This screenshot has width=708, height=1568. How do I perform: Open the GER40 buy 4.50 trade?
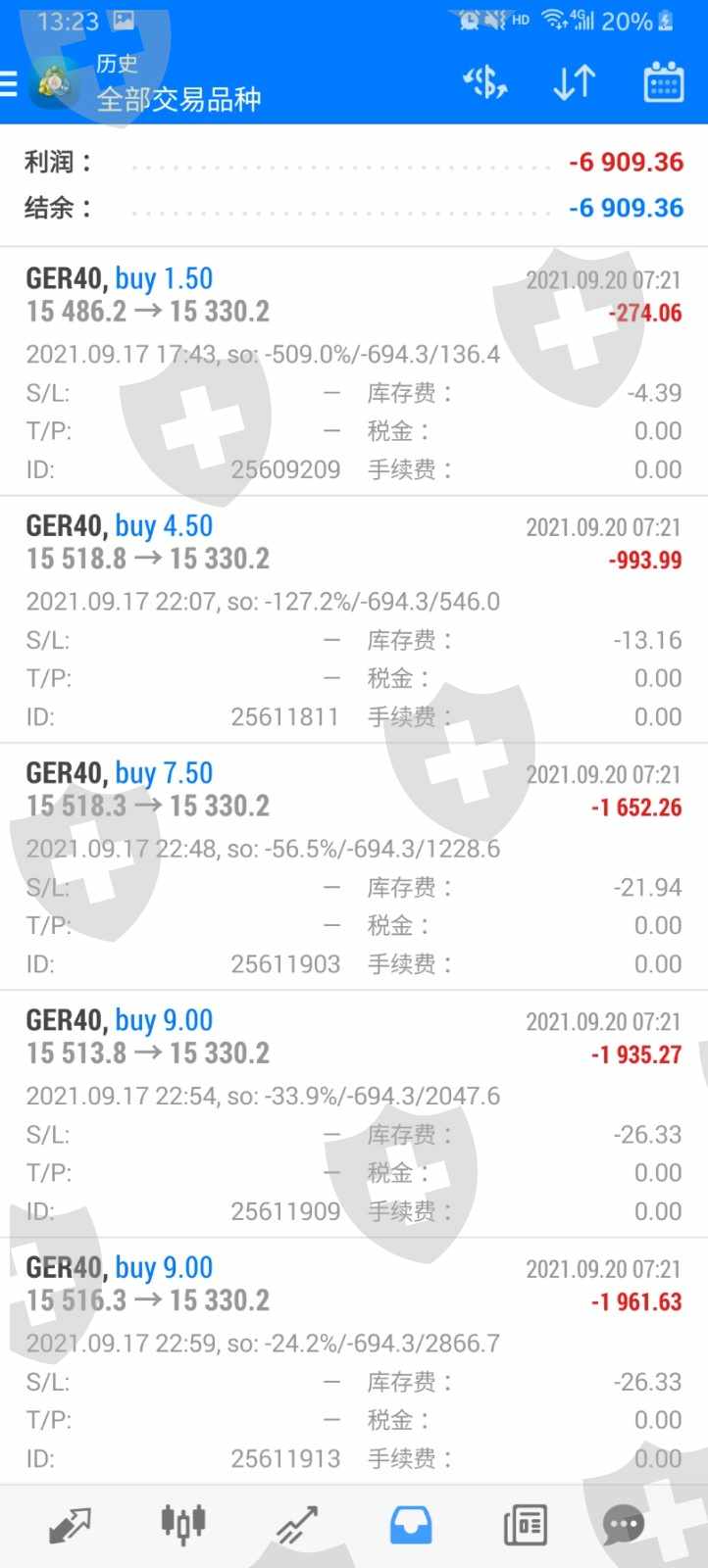[353, 619]
